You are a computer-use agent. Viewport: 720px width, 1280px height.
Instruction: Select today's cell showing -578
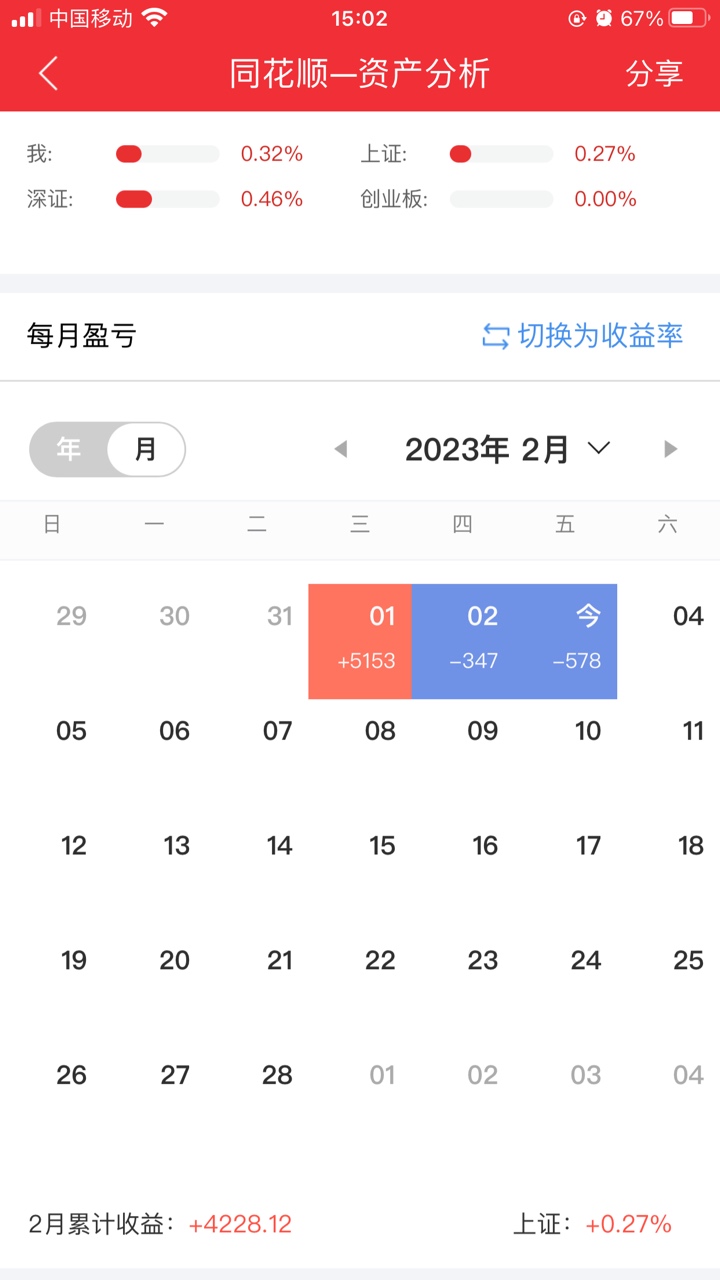[566, 641]
